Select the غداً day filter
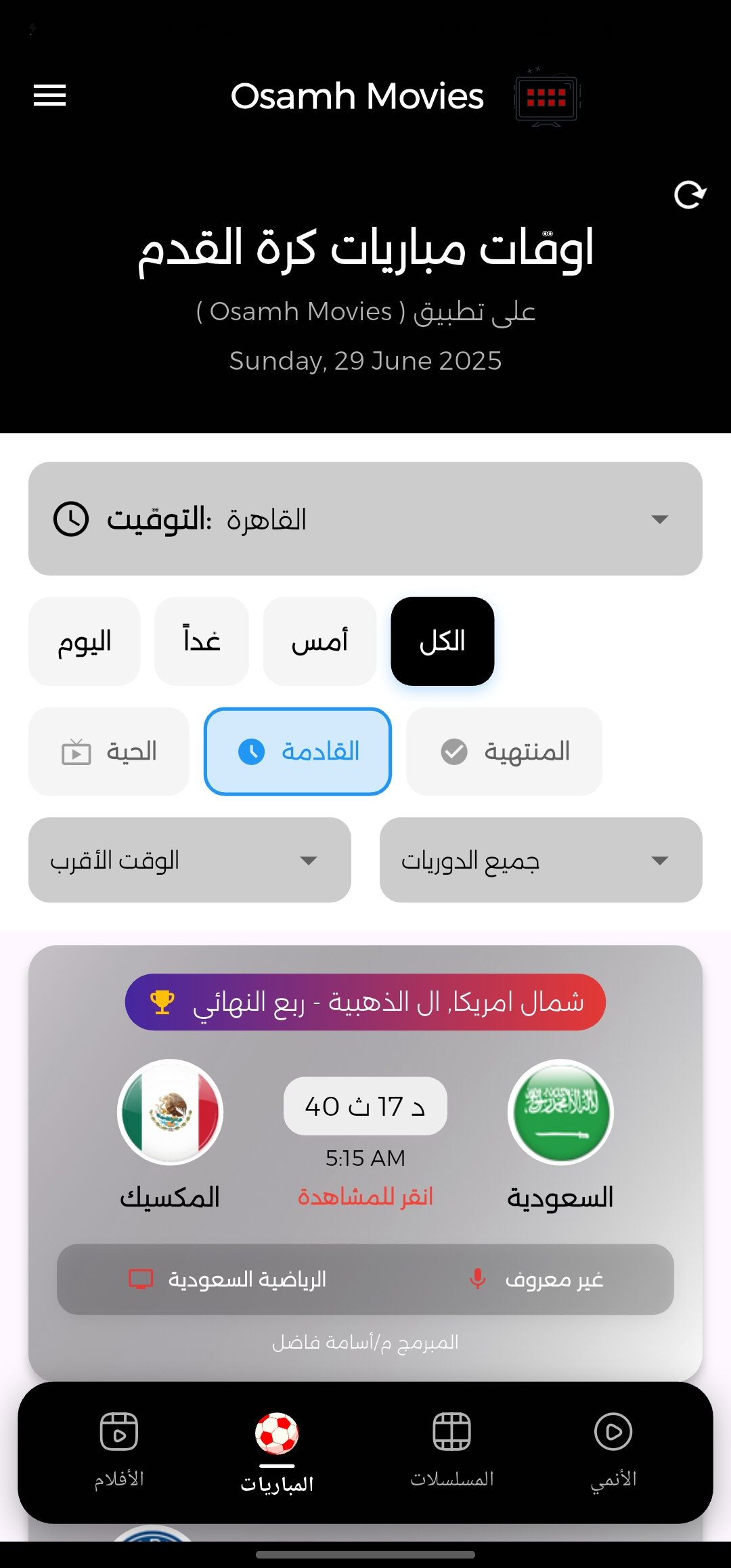Screen dimensions: 731x1568 pos(202,641)
